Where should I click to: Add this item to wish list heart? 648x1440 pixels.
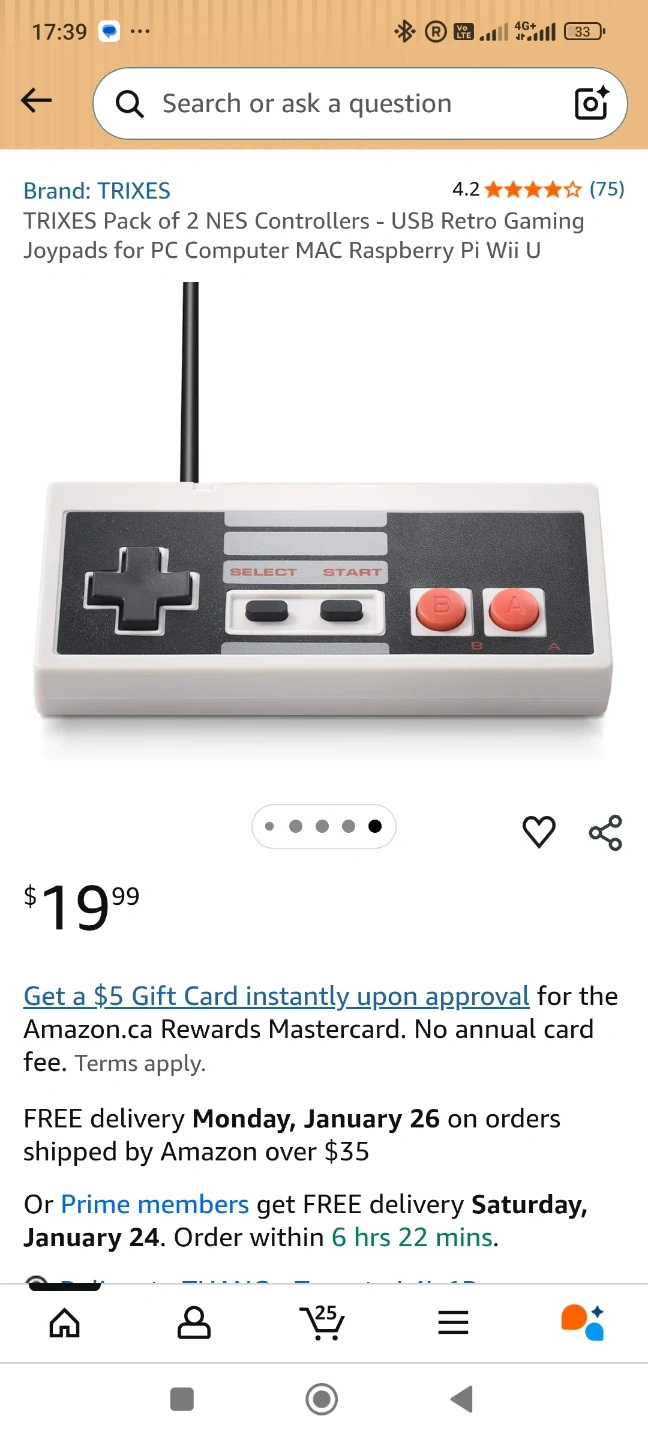pos(539,831)
